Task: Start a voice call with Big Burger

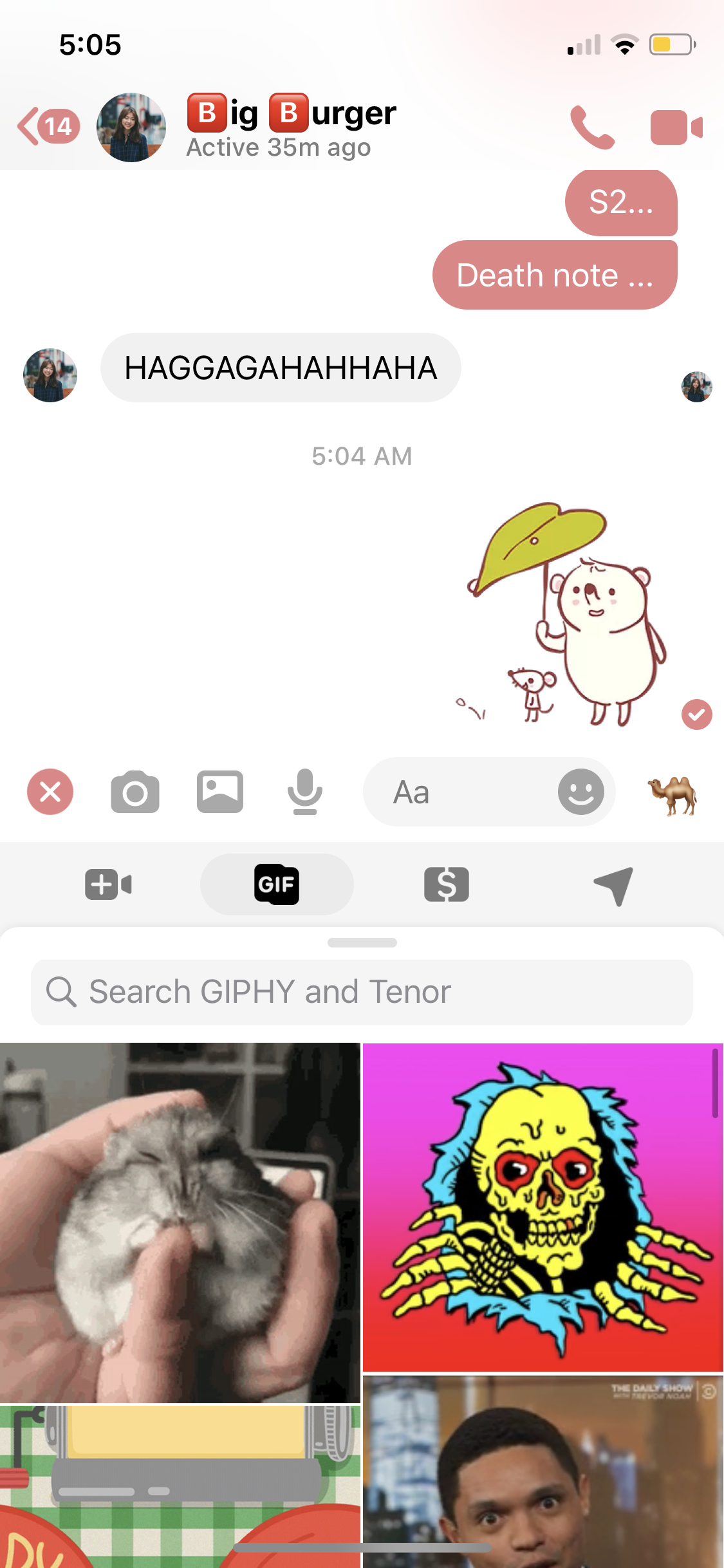Action: (x=592, y=127)
